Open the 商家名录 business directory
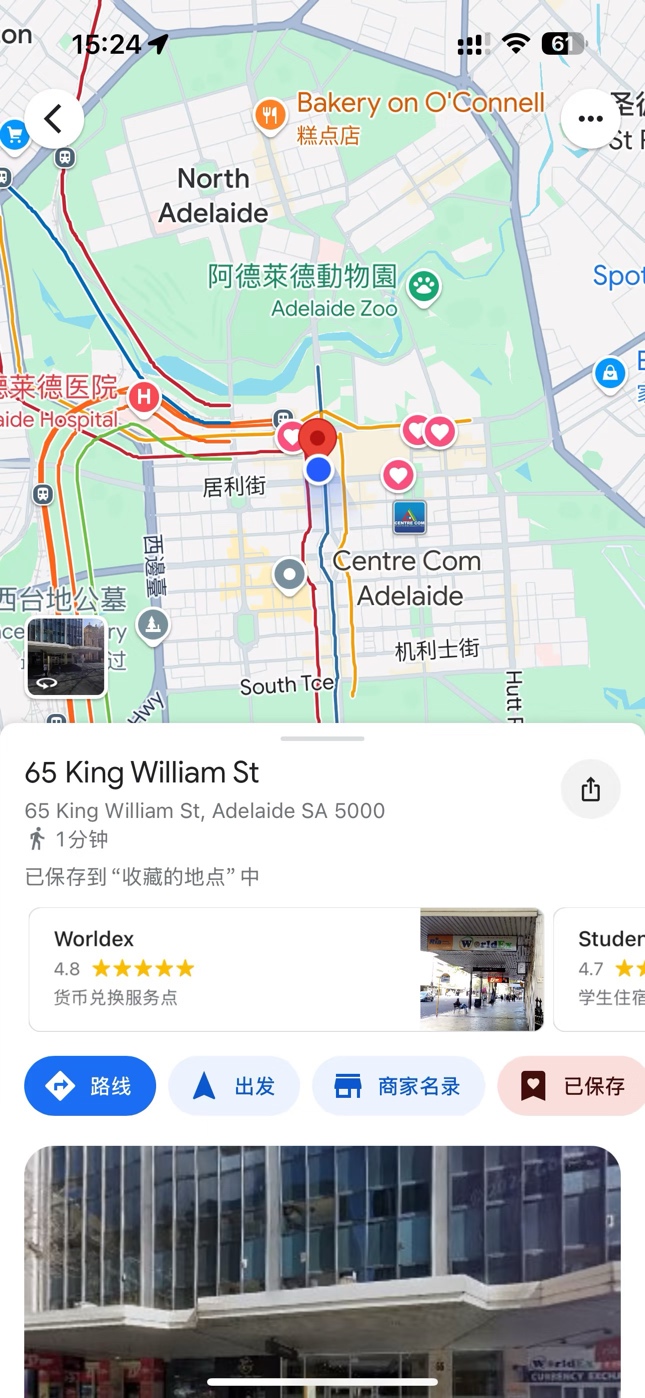The image size is (645, 1398). (x=398, y=1086)
